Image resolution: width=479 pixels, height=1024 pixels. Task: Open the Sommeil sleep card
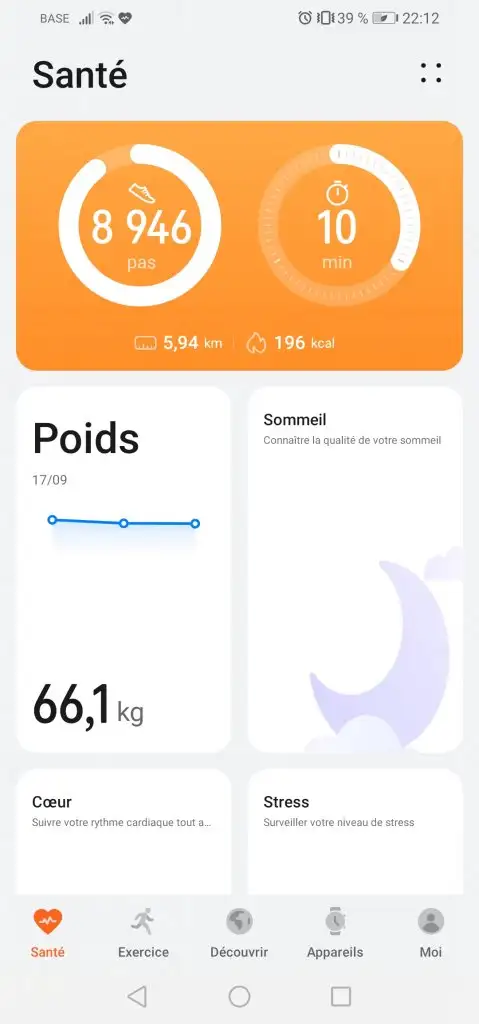pos(355,569)
